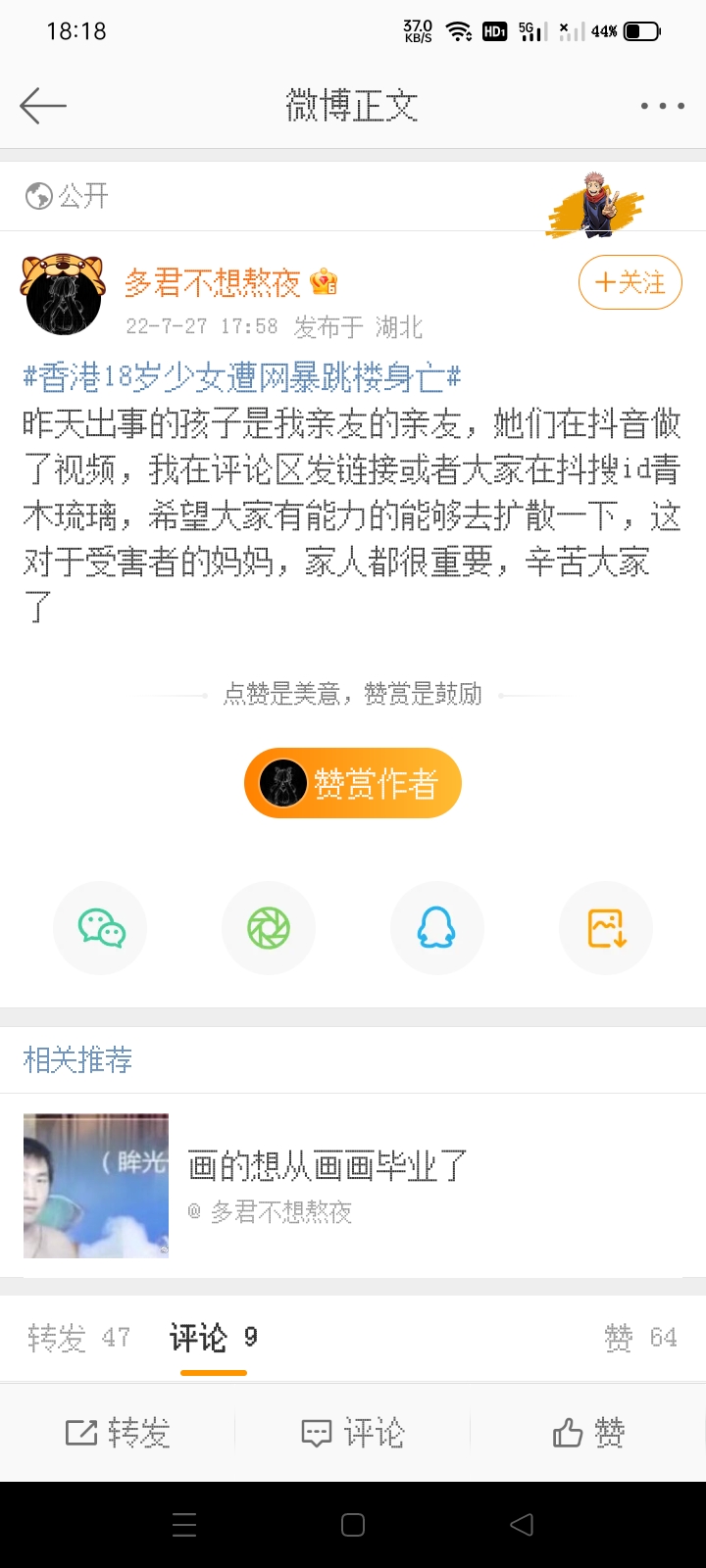View the 赞 64 likes list
The height and width of the screenshot is (1568, 706).
pyautogui.click(x=640, y=1338)
